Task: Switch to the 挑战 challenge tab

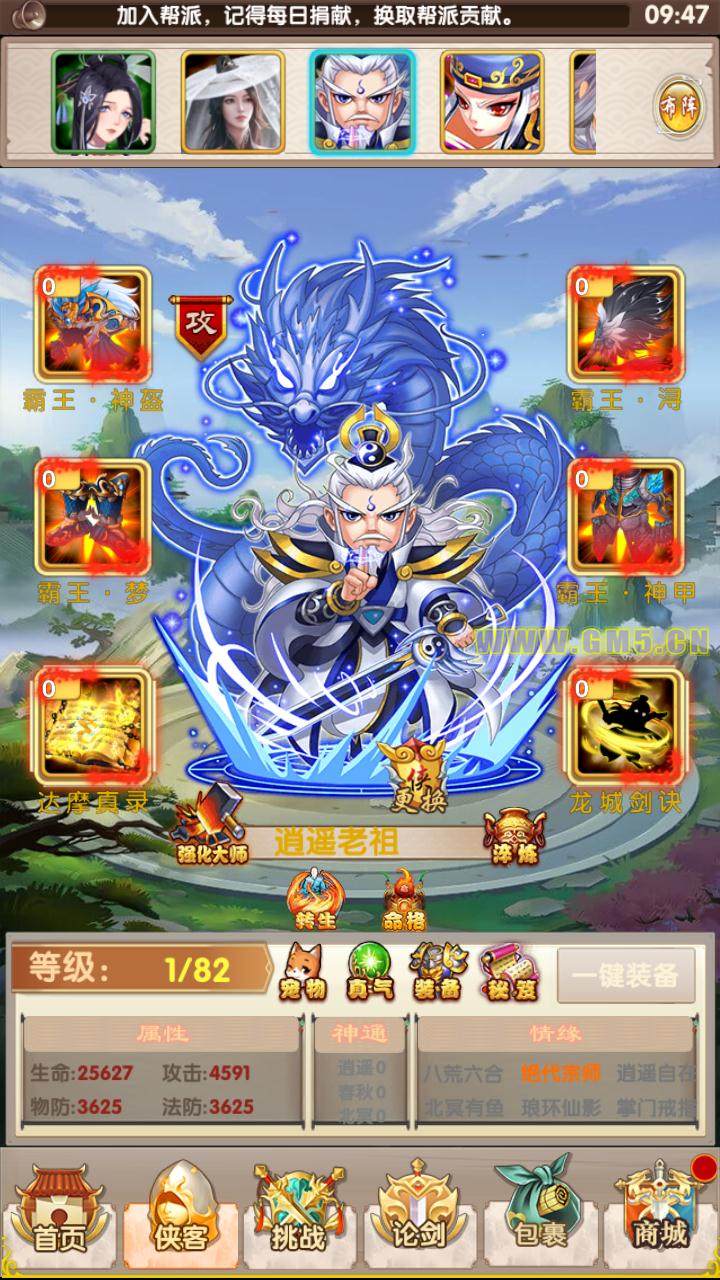Action: pos(297,1212)
